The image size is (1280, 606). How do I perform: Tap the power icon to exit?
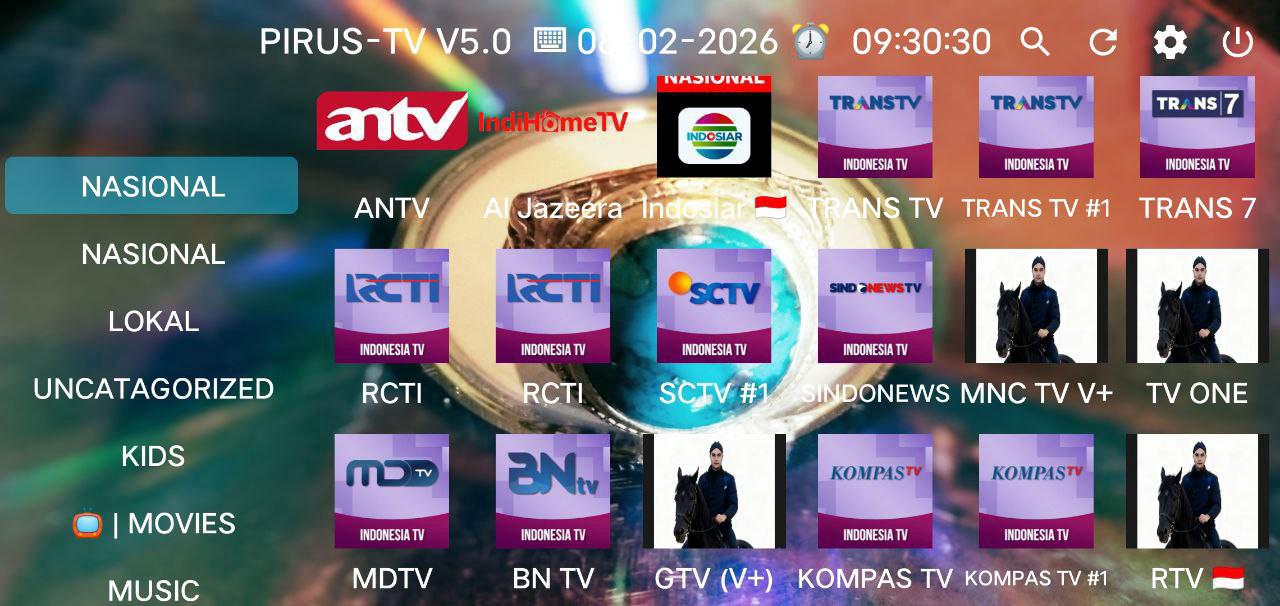coord(1237,42)
